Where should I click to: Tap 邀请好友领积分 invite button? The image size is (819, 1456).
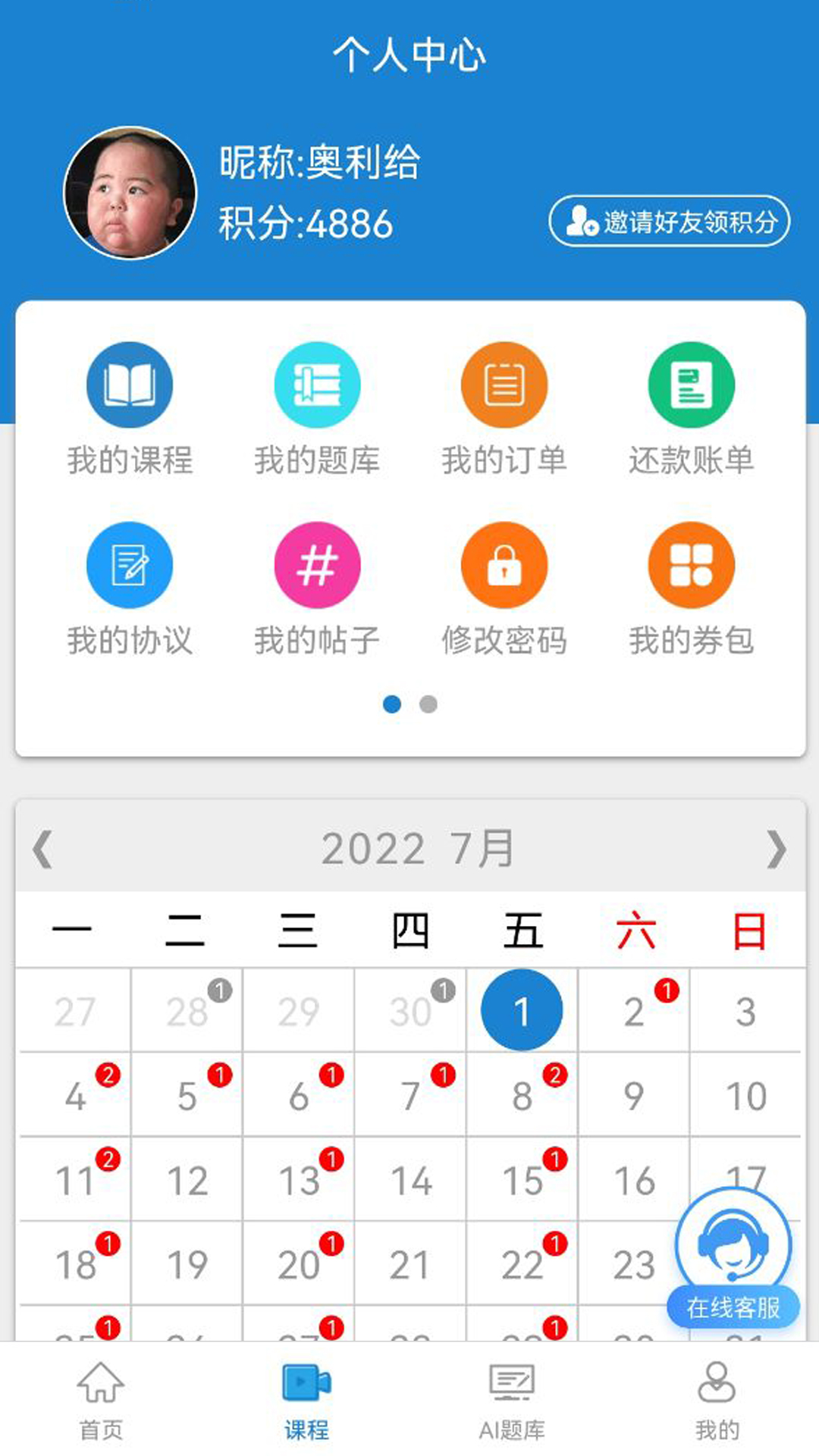(x=669, y=221)
